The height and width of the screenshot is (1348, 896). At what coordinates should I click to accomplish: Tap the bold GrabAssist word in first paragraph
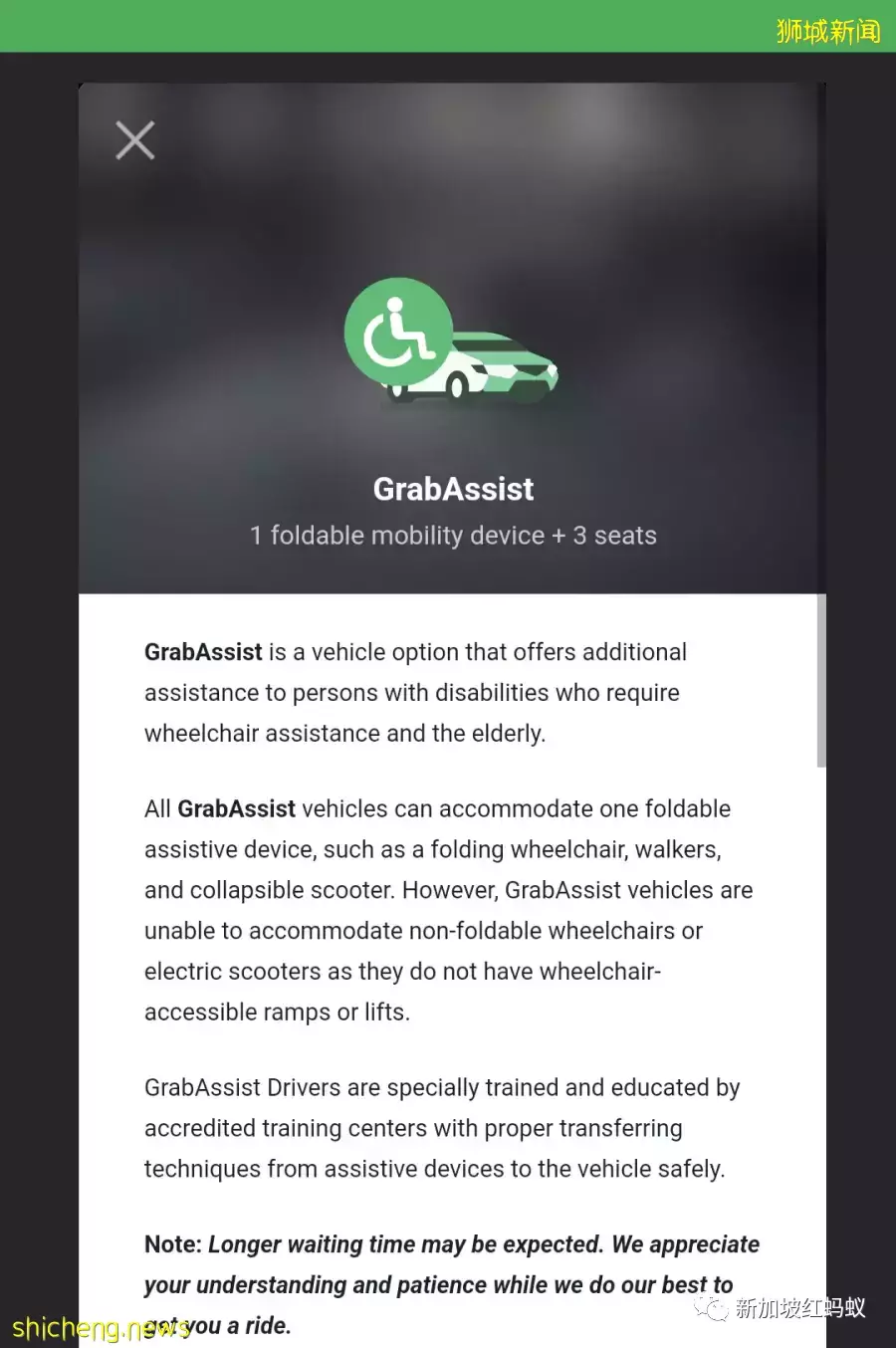[x=202, y=652]
